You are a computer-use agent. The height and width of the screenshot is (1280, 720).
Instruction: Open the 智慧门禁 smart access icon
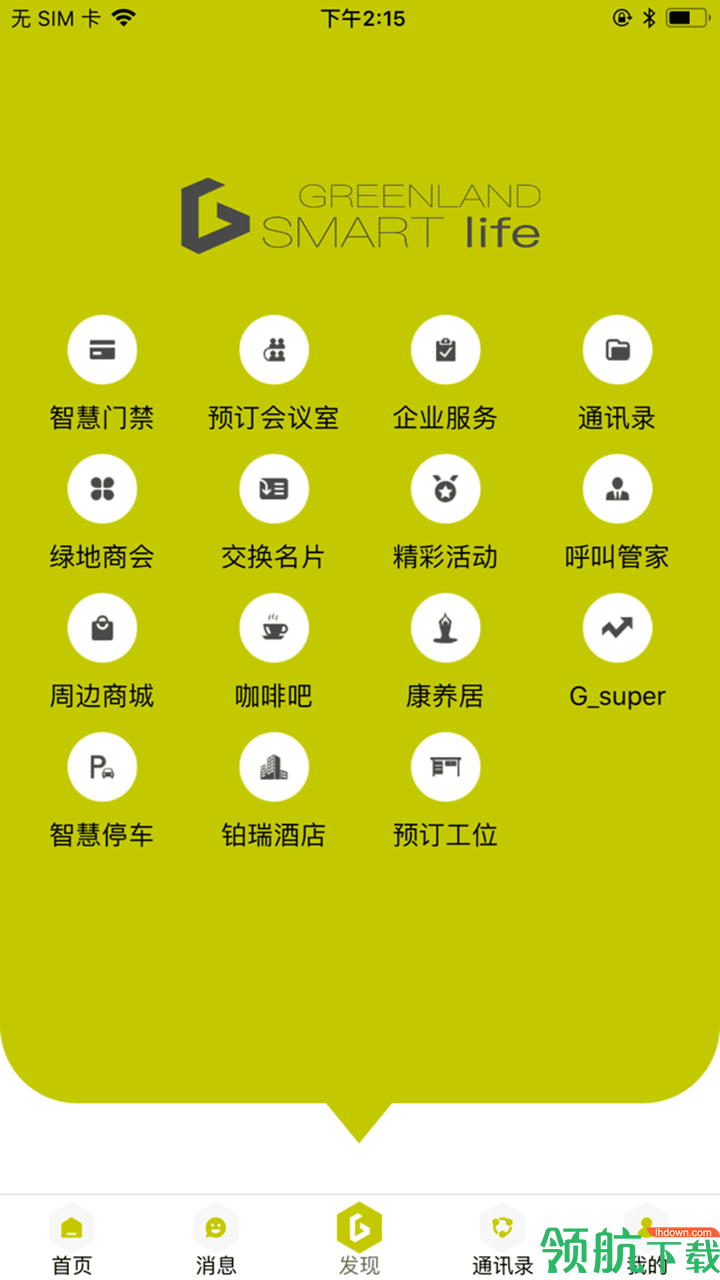point(101,349)
